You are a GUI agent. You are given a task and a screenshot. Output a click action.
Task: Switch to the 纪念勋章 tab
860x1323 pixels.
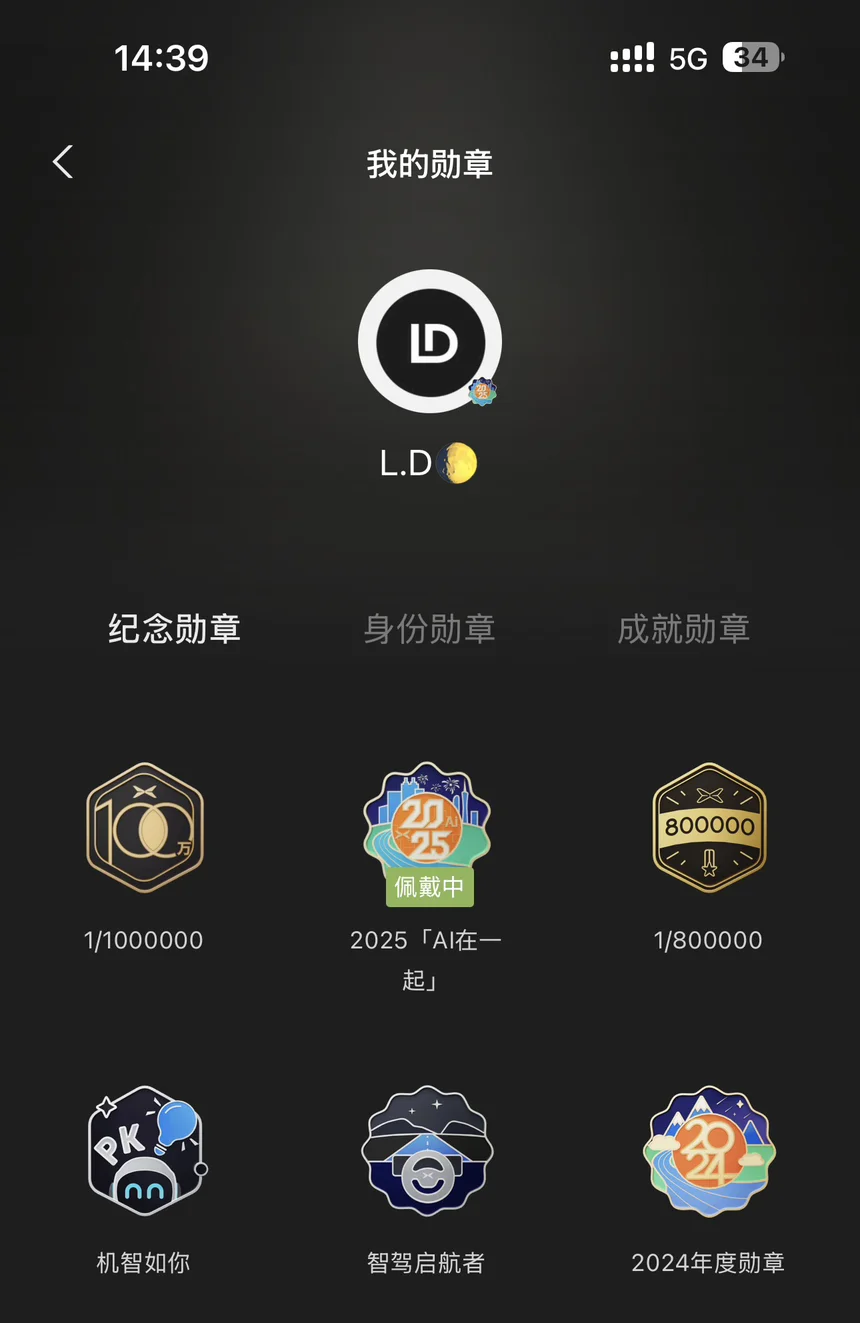point(175,629)
